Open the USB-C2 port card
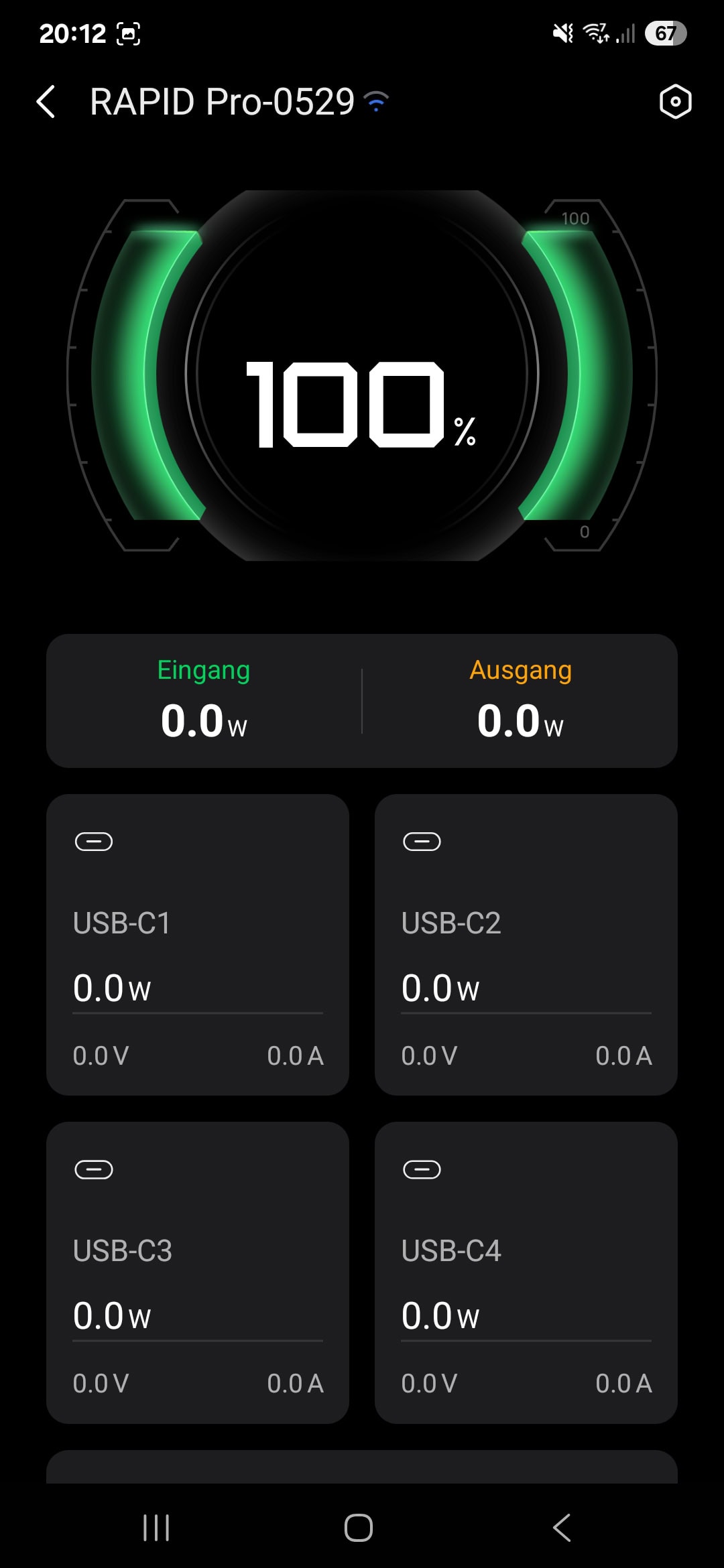 pos(526,945)
